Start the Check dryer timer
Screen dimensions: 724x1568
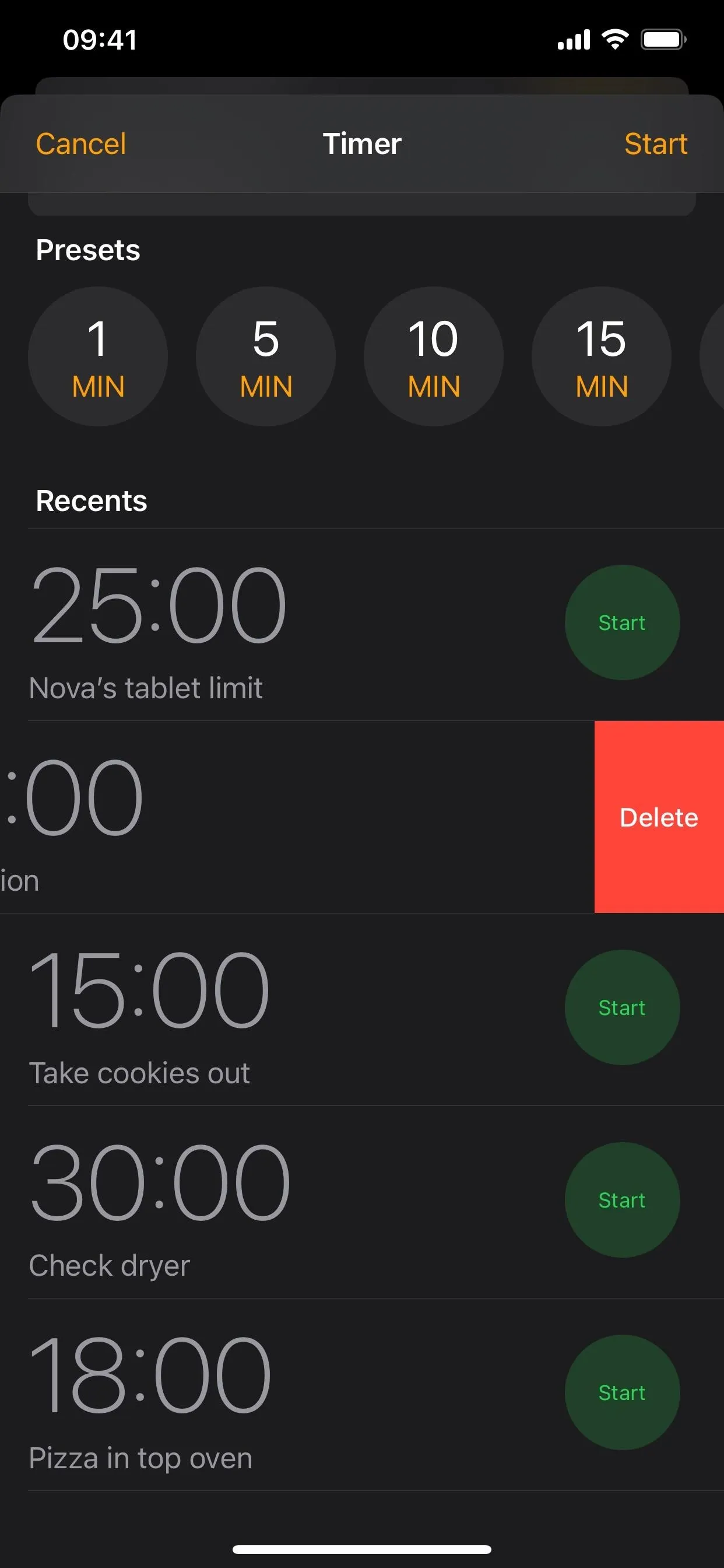pyautogui.click(x=622, y=1200)
